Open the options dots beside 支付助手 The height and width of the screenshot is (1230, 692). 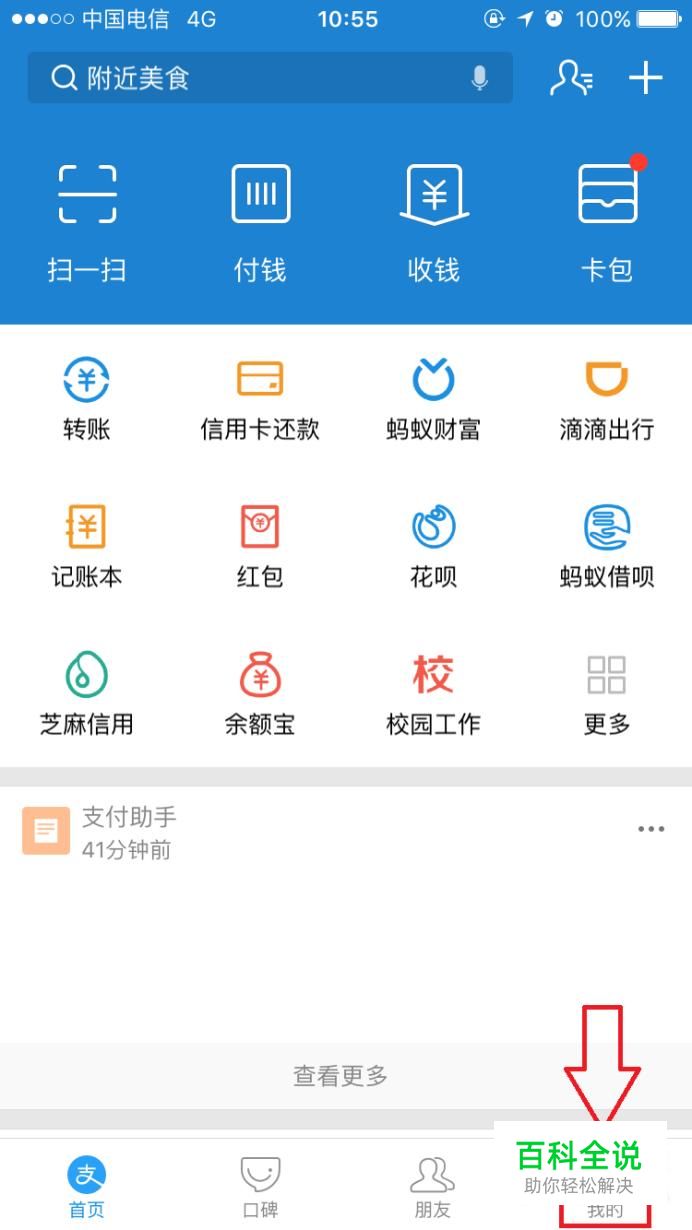651,829
